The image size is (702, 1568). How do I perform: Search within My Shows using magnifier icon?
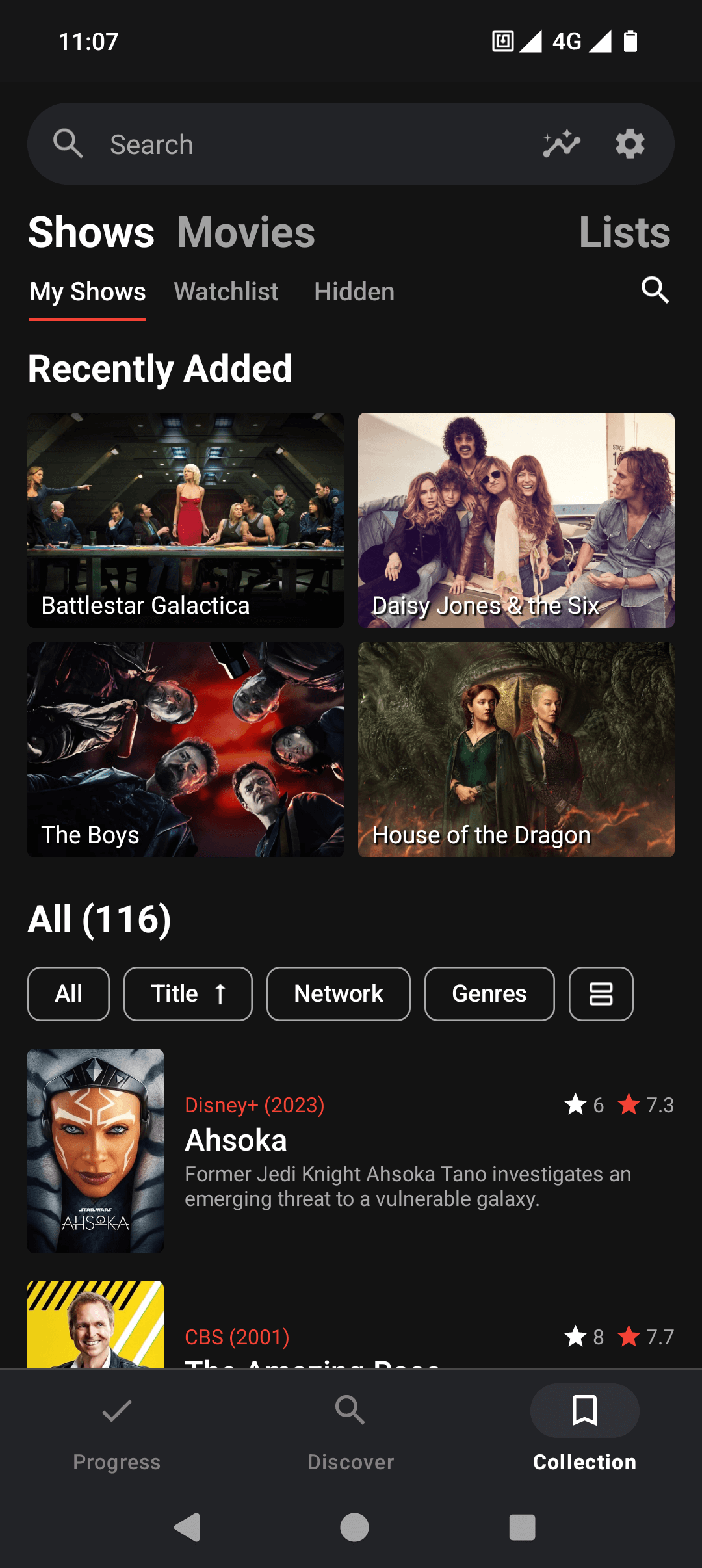click(x=655, y=290)
